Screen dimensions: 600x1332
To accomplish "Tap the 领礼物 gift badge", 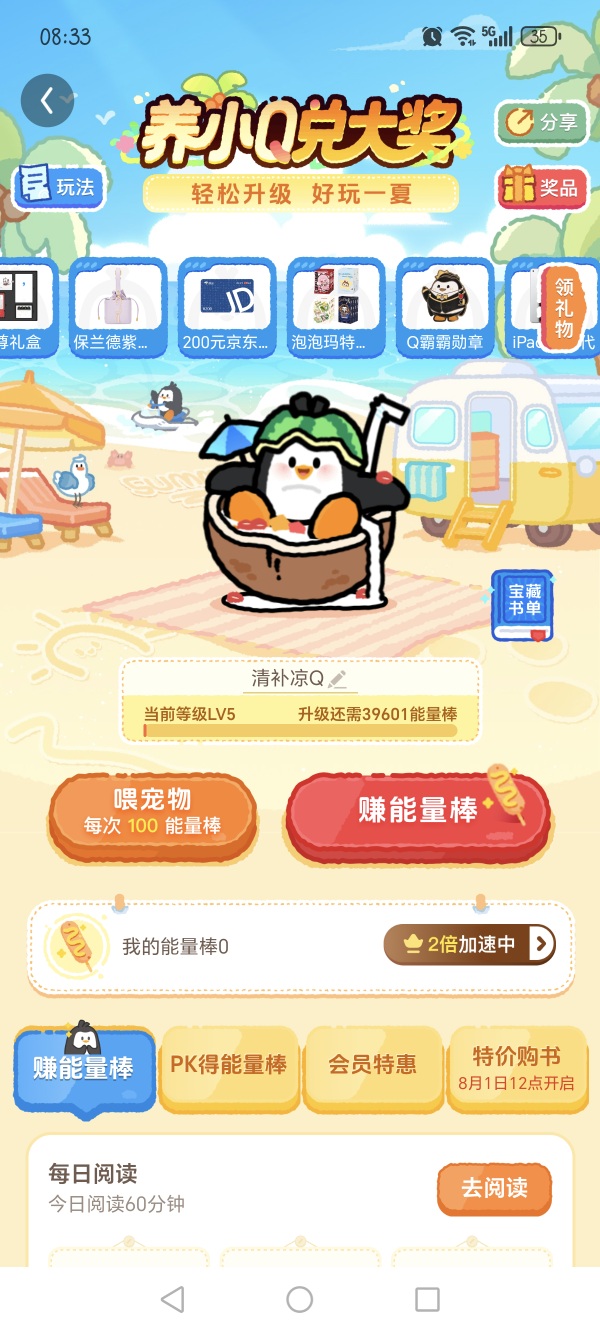I will pos(565,308).
